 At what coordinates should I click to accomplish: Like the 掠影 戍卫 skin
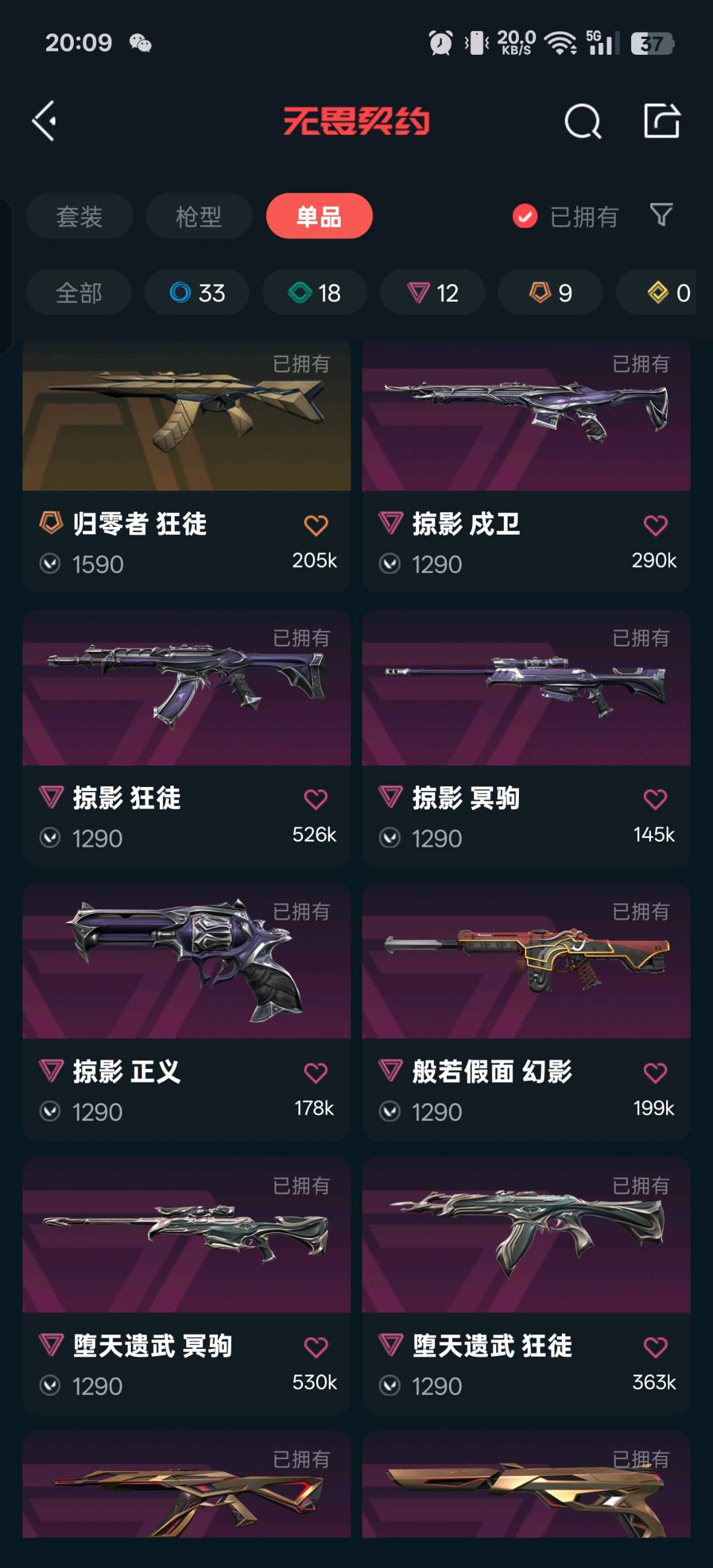point(655,526)
